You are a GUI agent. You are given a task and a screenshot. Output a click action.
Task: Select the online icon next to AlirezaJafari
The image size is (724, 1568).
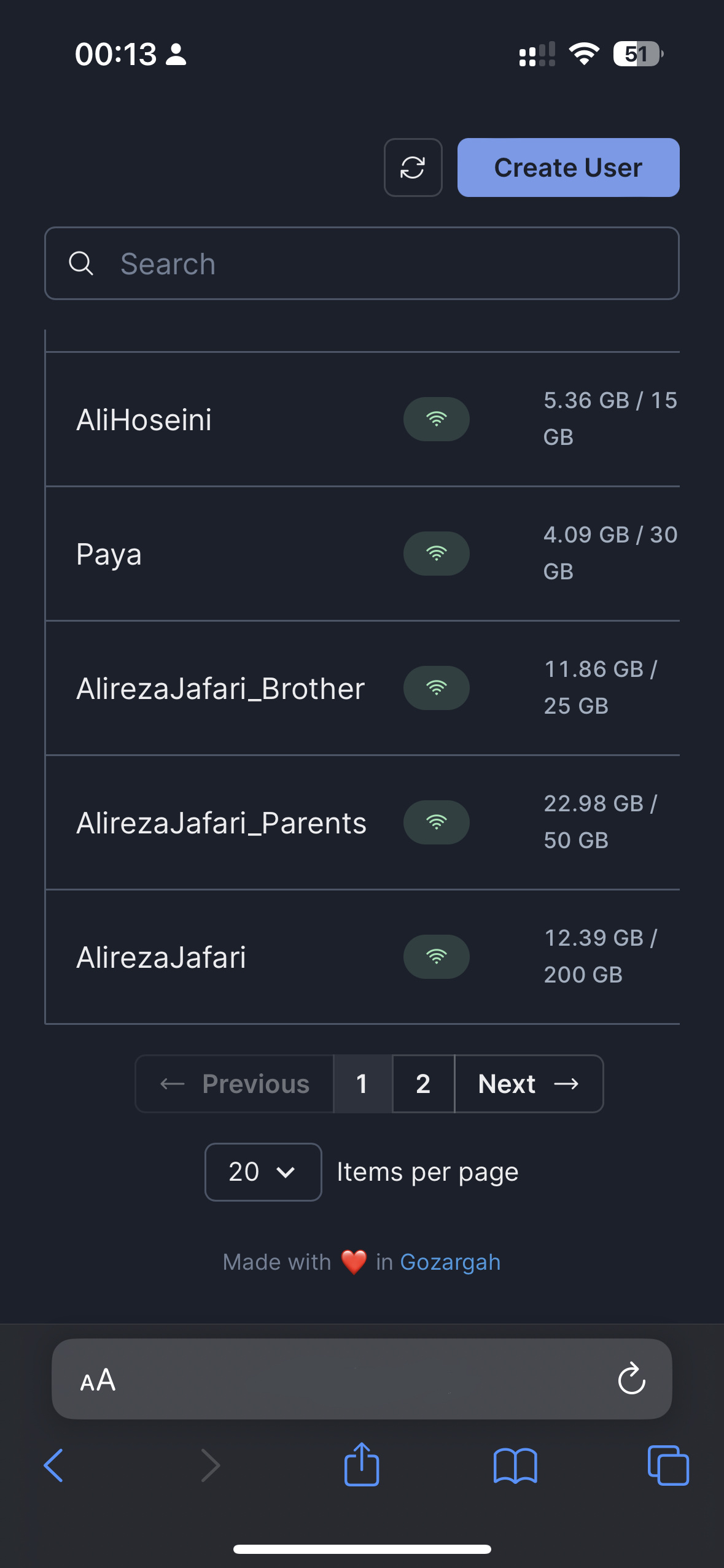click(436, 956)
